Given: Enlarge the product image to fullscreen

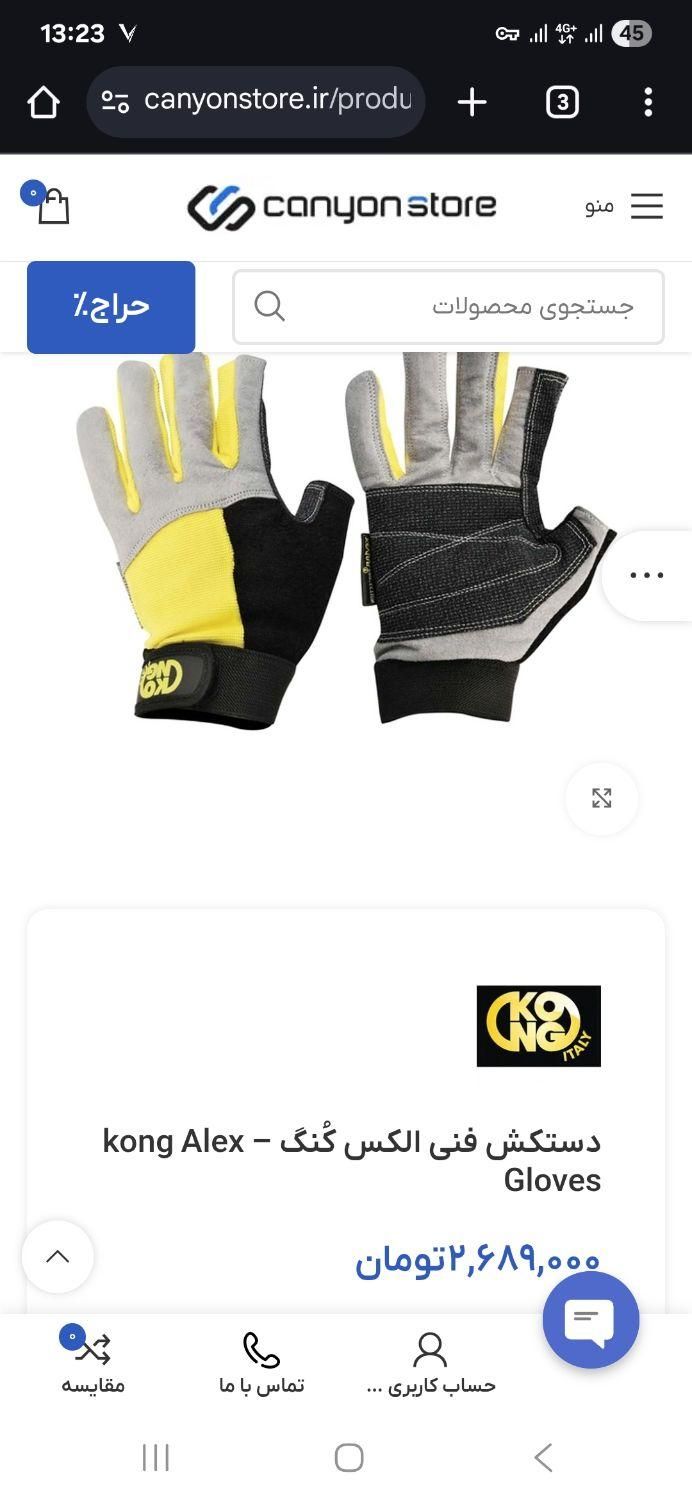Looking at the screenshot, I should point(601,798).
